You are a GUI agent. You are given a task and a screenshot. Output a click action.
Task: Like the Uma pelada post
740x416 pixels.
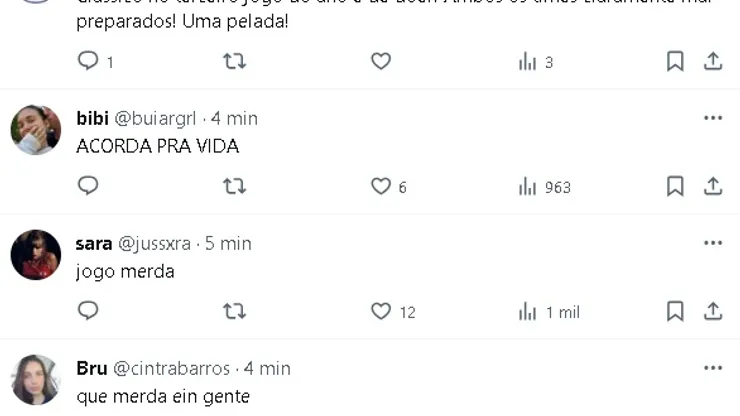click(x=380, y=61)
